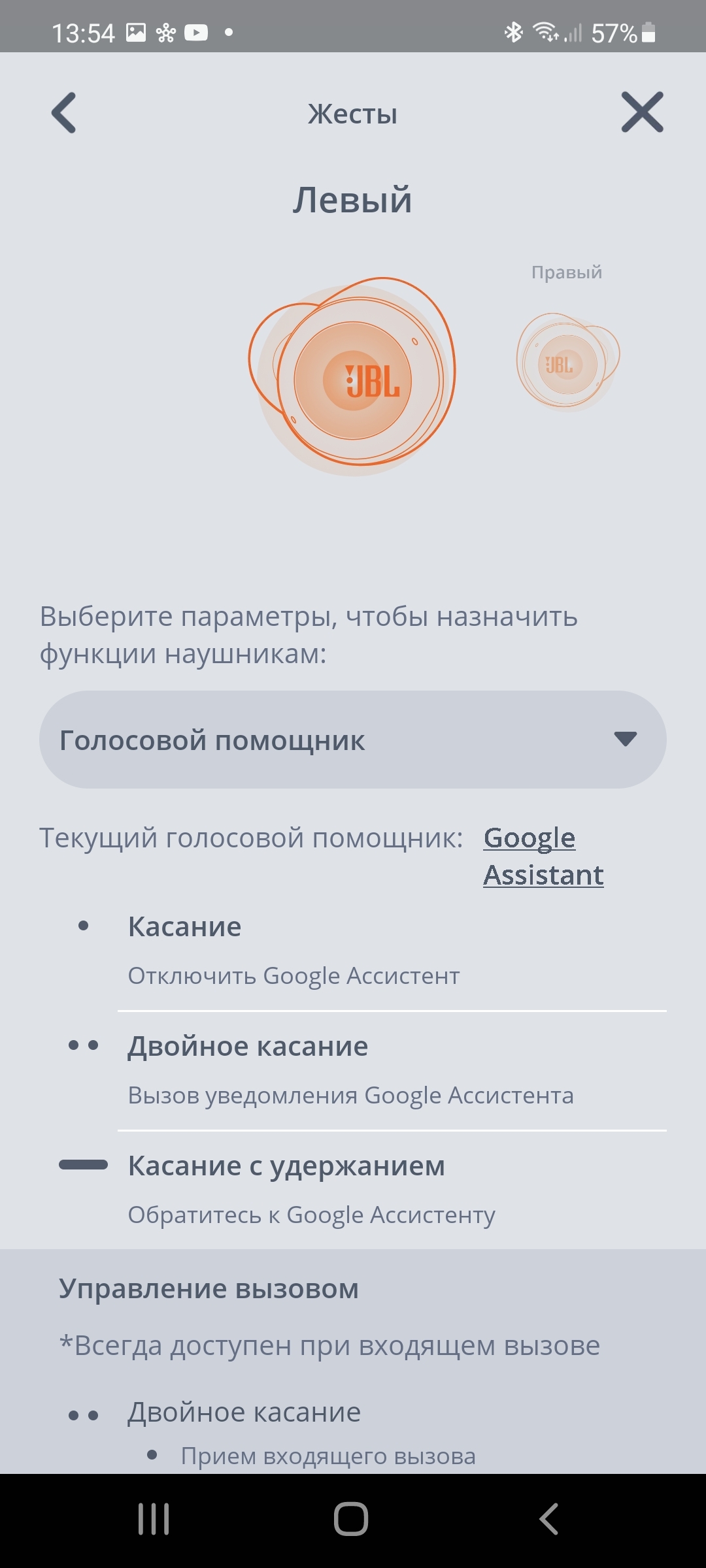
Task: Open the Google Assistant link
Action: [543, 856]
